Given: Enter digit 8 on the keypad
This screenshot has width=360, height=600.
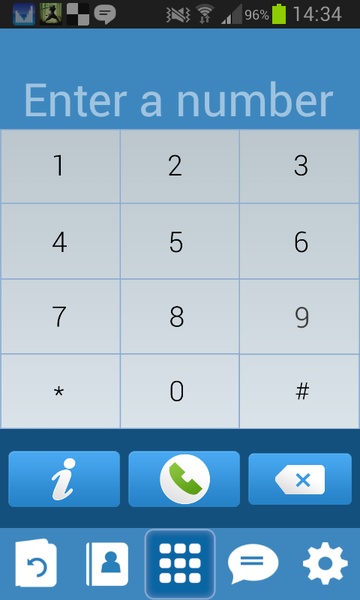Looking at the screenshot, I should click(x=180, y=316).
